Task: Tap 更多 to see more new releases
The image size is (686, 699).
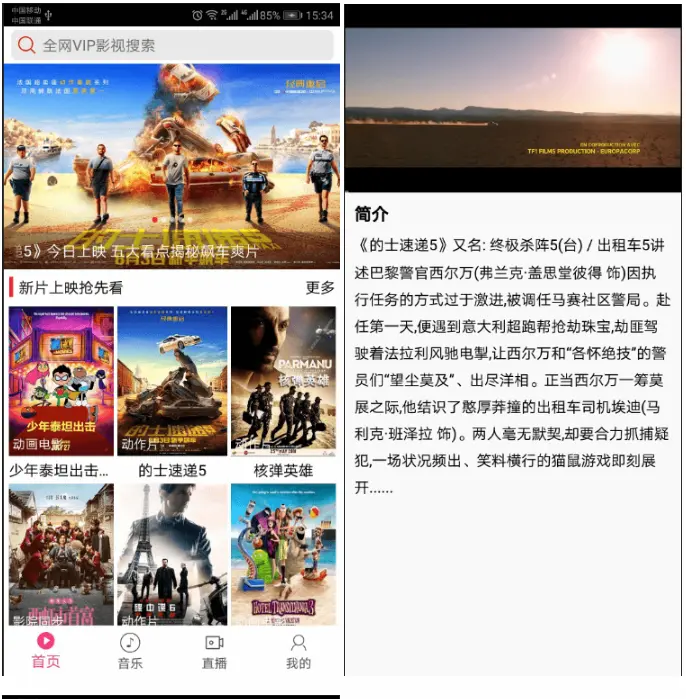Action: [320, 288]
